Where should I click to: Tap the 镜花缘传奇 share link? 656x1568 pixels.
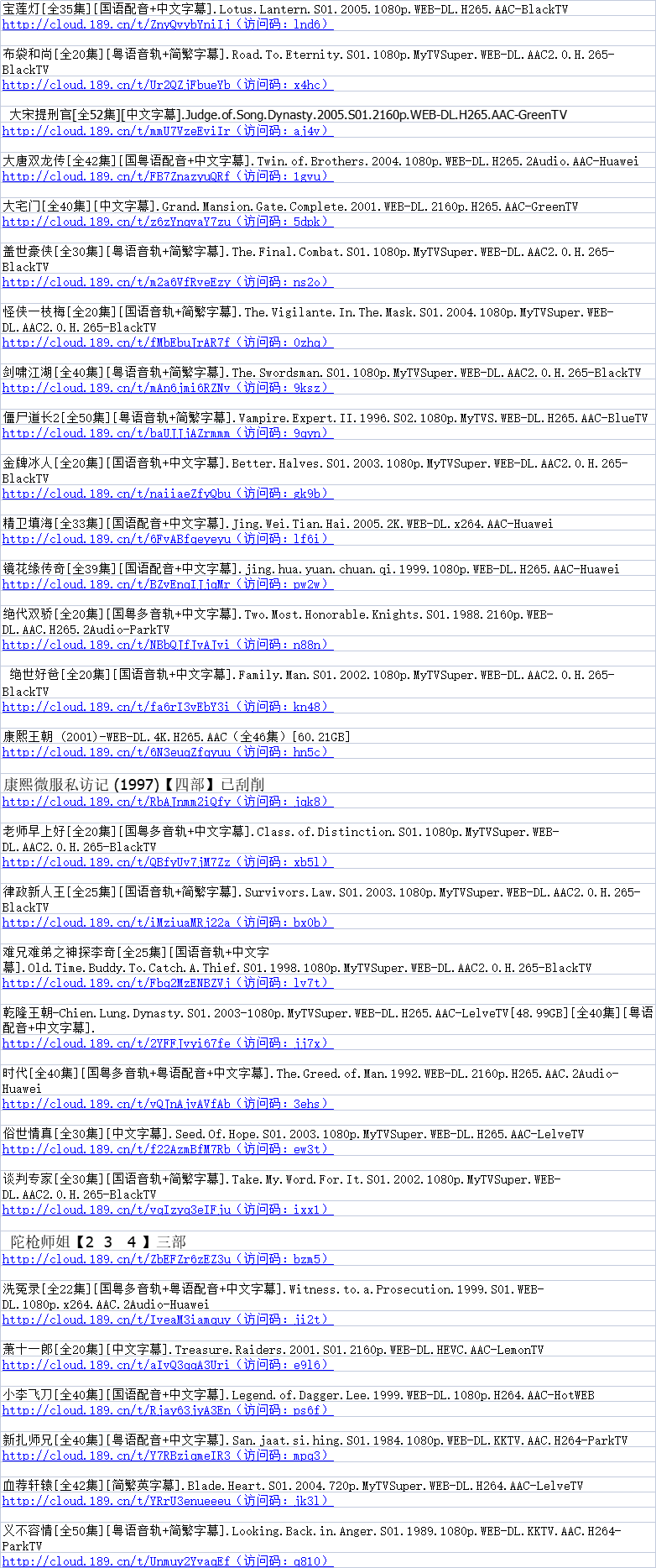click(166, 584)
